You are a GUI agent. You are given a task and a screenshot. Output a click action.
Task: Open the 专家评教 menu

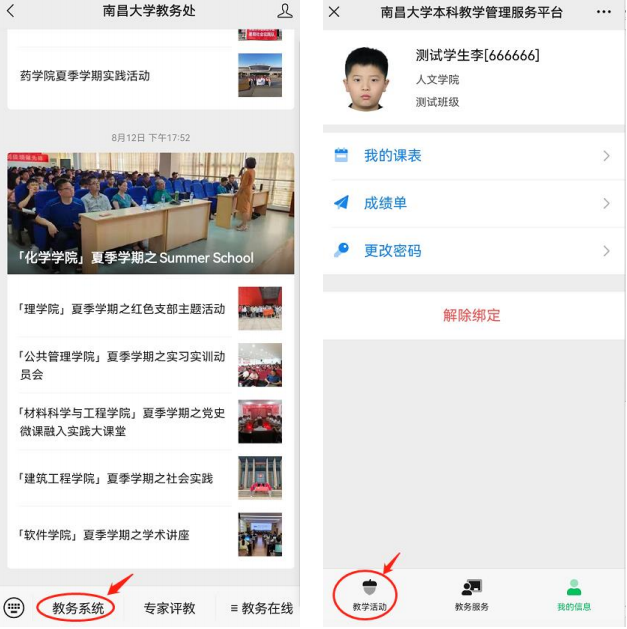169,607
